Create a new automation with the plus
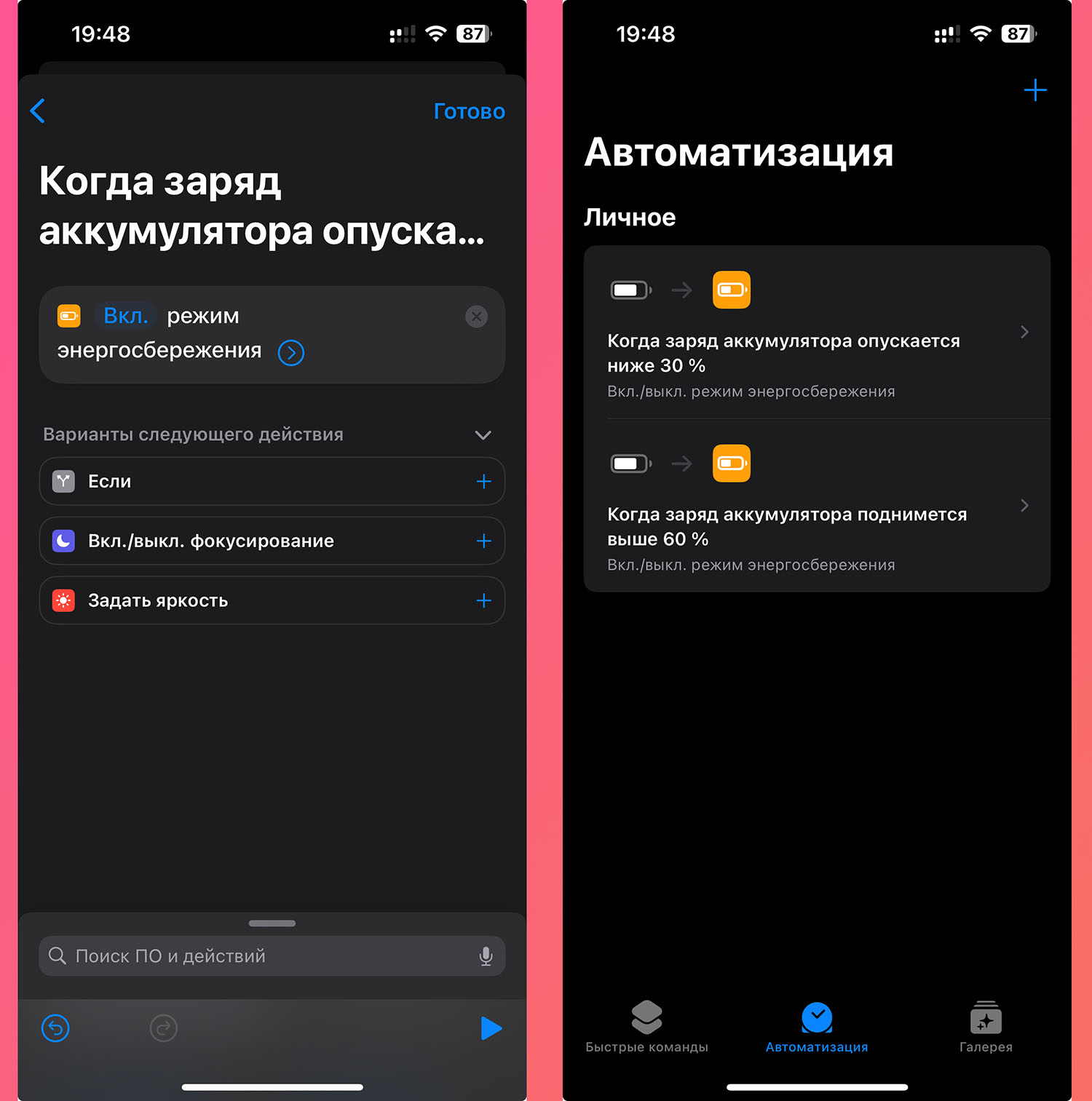 tap(1034, 90)
